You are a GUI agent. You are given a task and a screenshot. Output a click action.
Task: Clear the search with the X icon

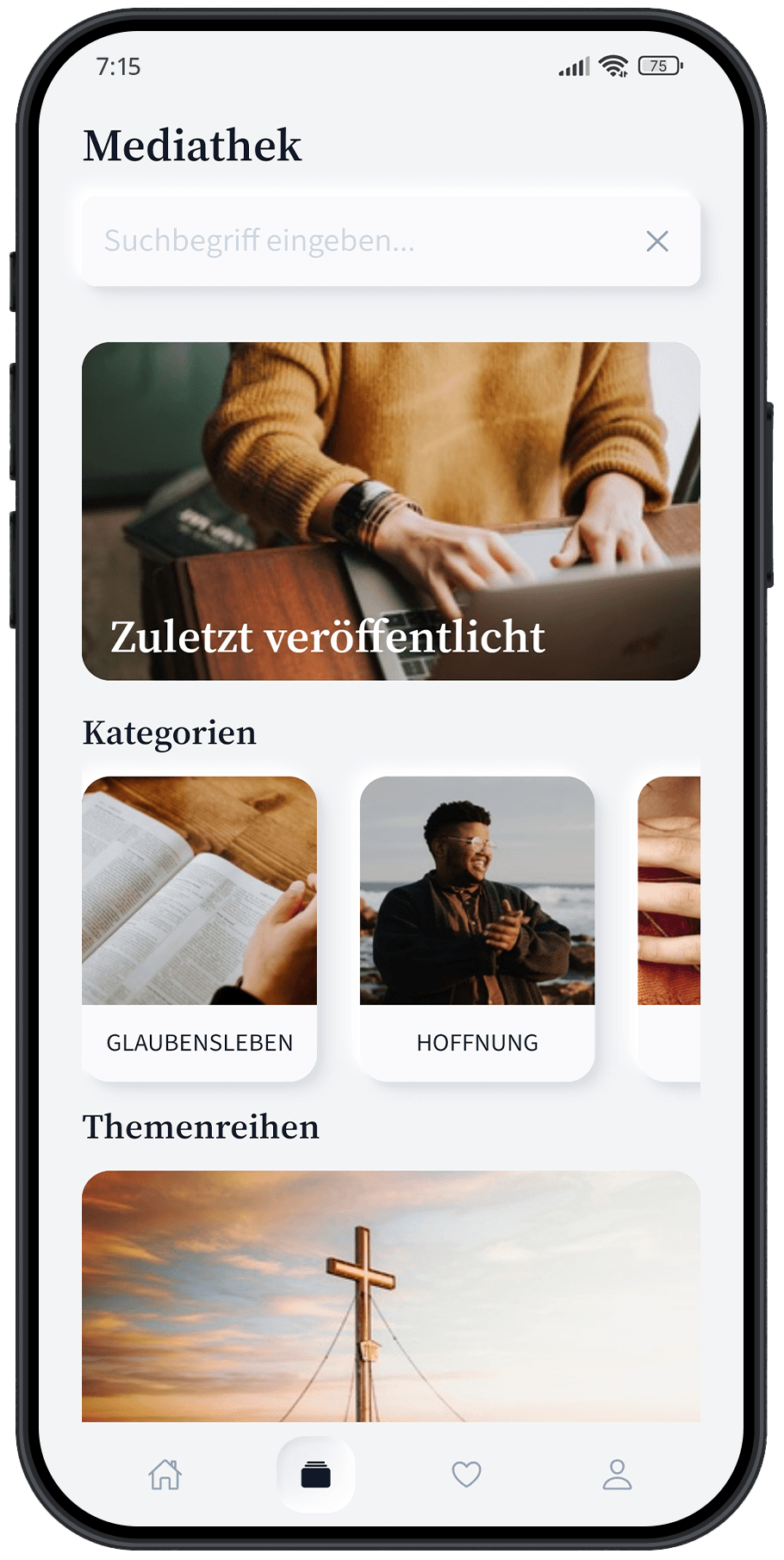[x=657, y=241]
